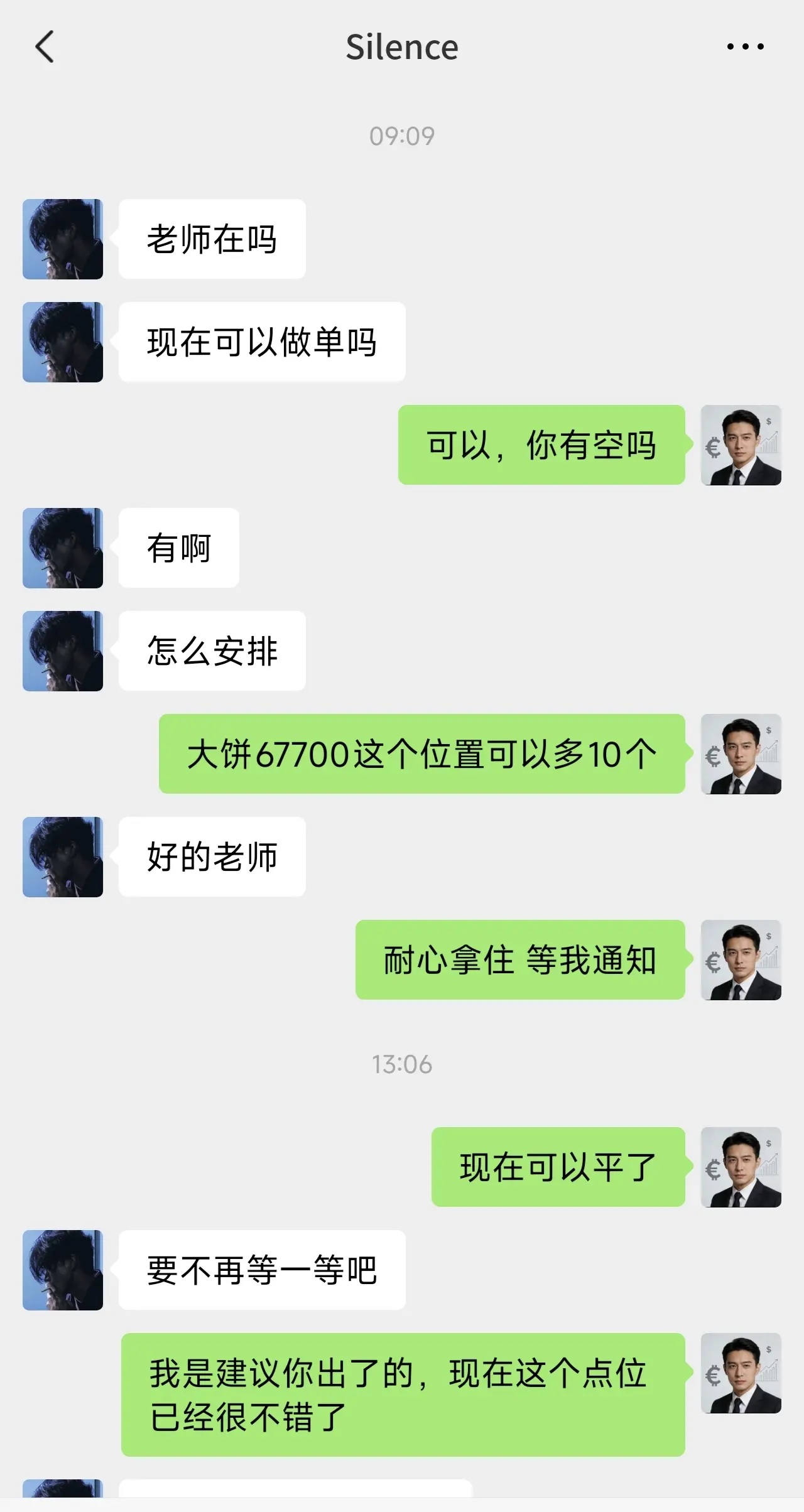Screen dimensions: 804x1512
Task: Tap the 09:09 timestamp label
Action: 402,134
